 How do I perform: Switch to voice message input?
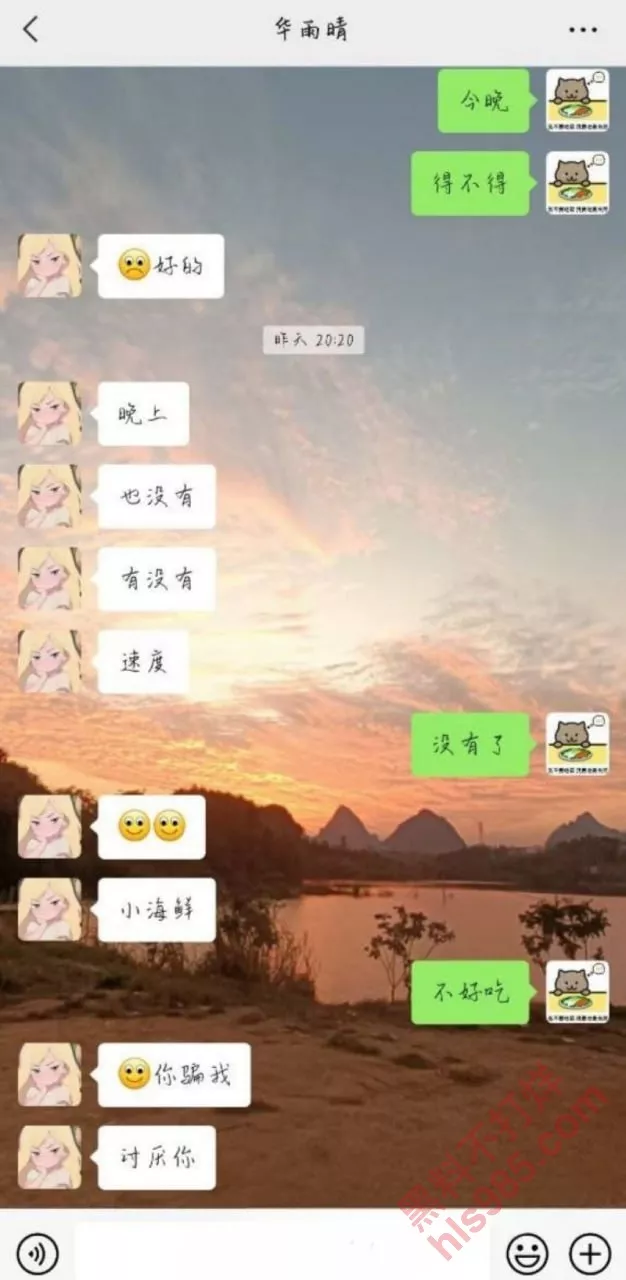pos(37,1252)
